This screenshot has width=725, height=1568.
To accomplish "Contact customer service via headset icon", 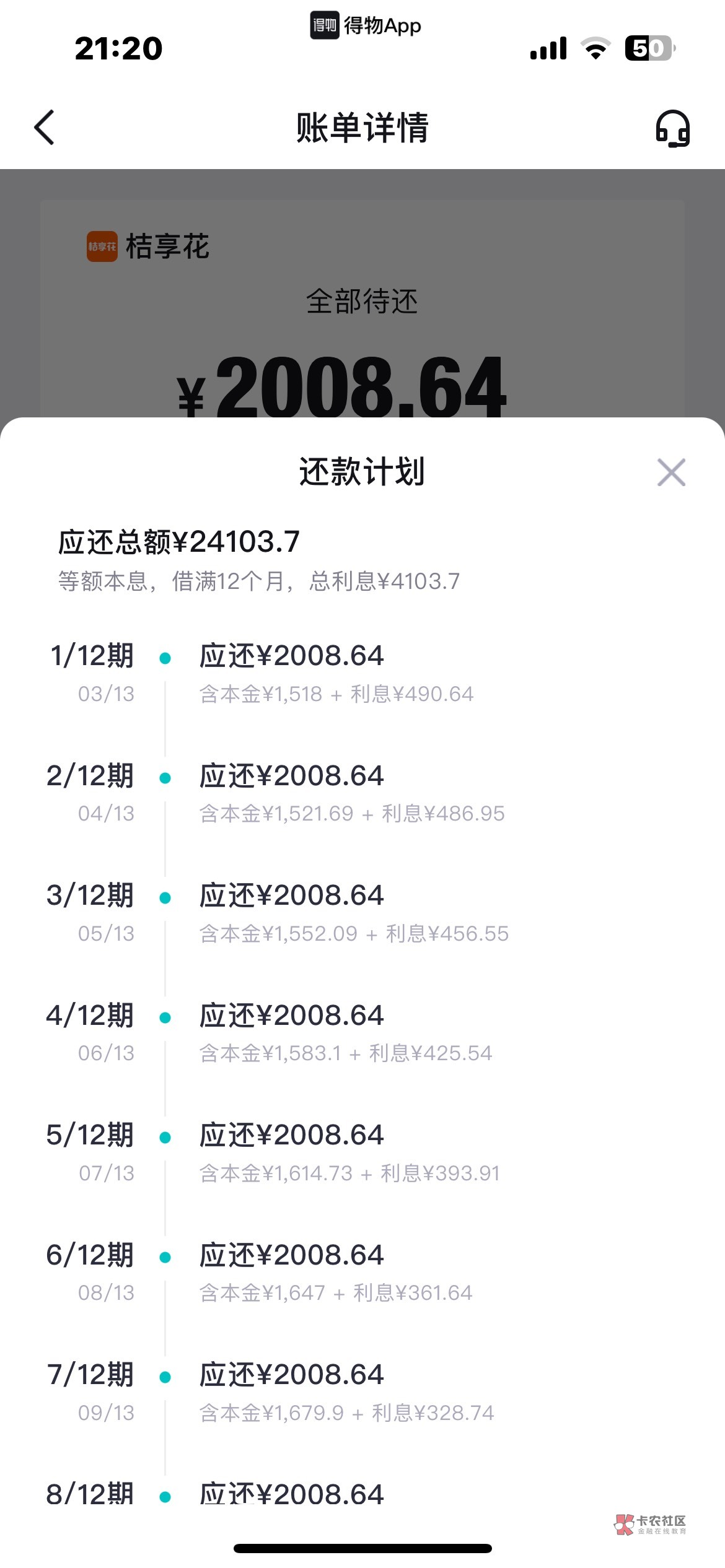I will coord(672,128).
